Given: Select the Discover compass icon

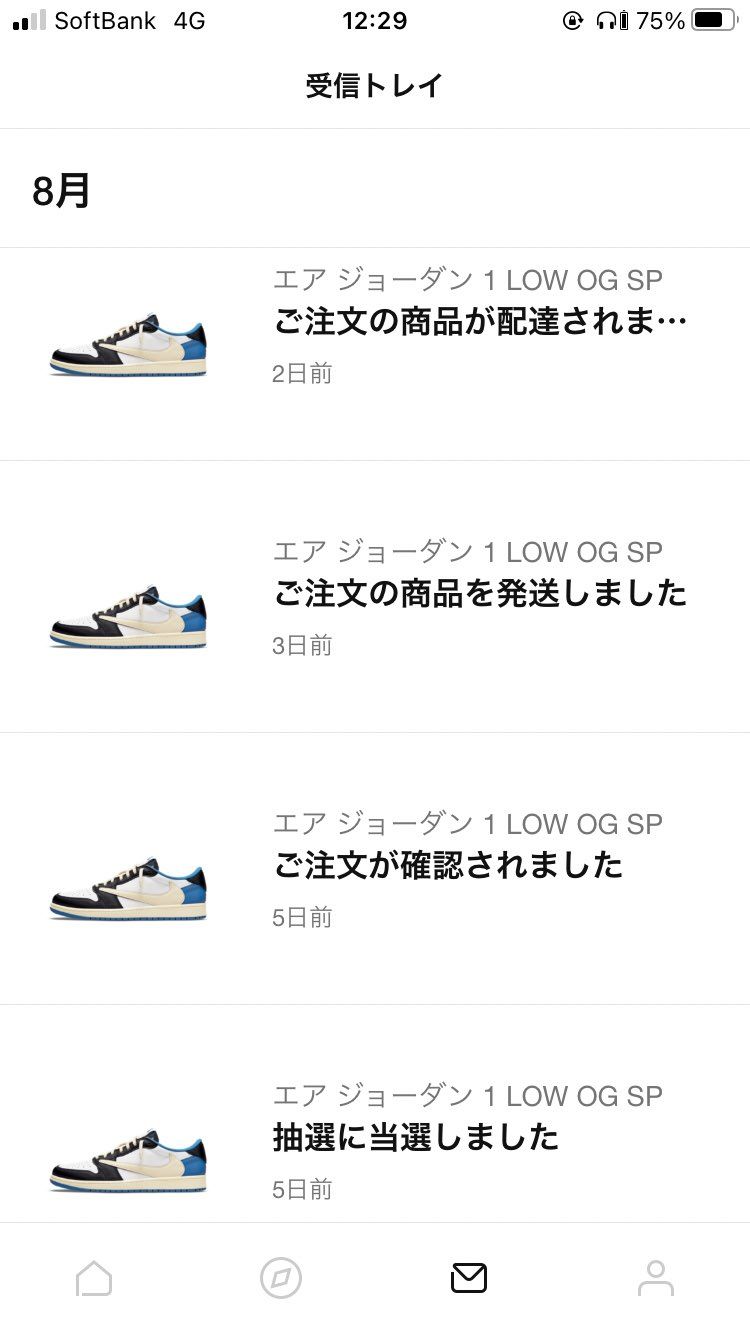Looking at the screenshot, I should pos(280,1277).
